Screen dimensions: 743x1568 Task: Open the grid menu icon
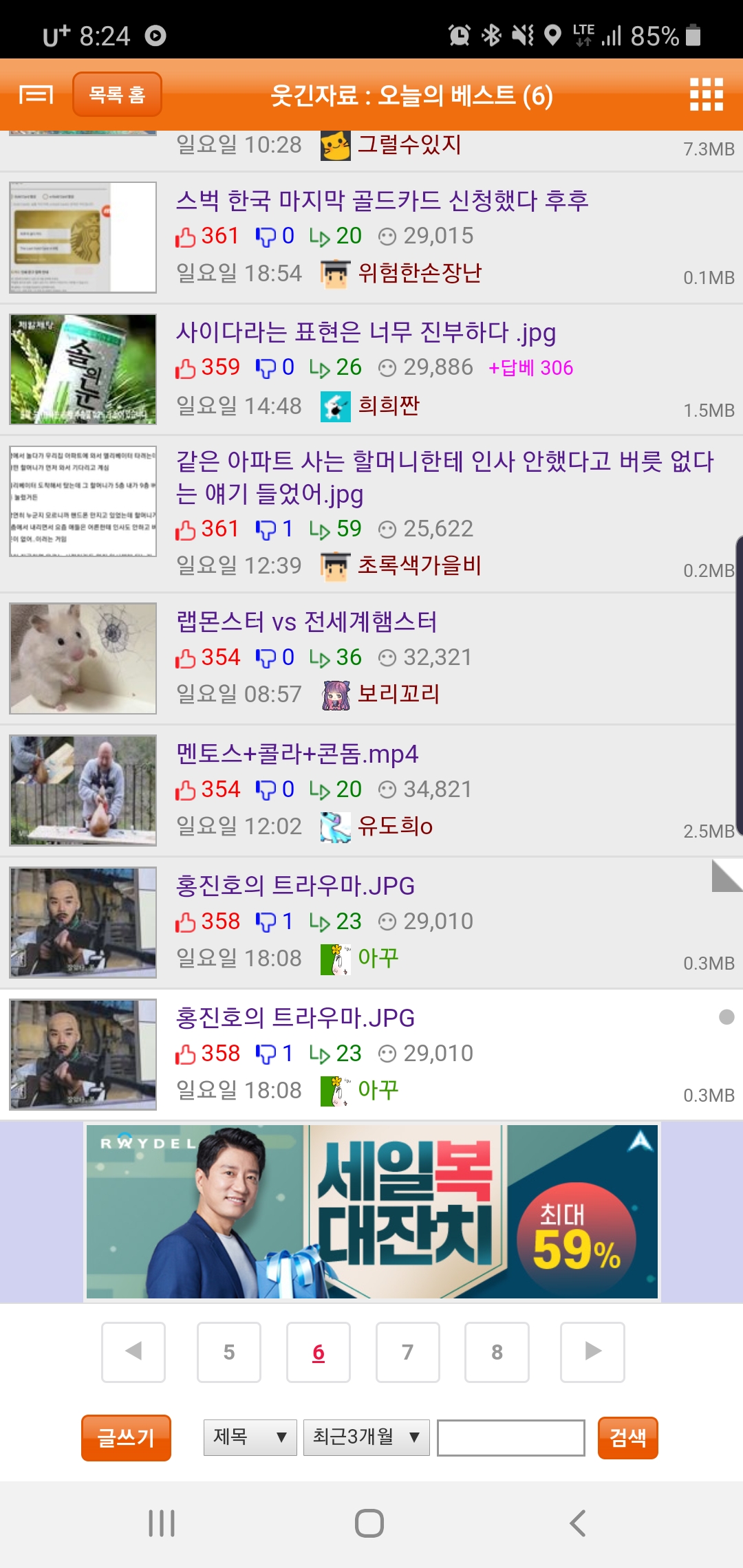tap(707, 94)
